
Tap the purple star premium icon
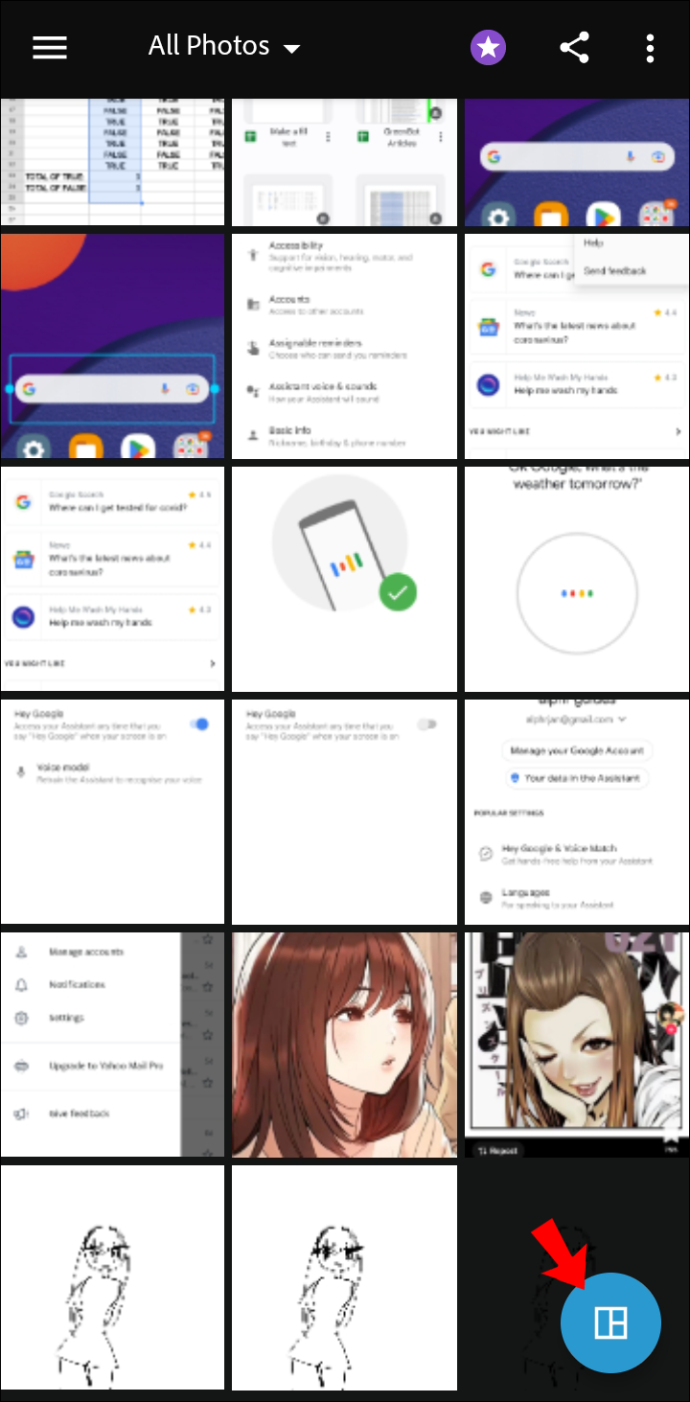tap(488, 47)
